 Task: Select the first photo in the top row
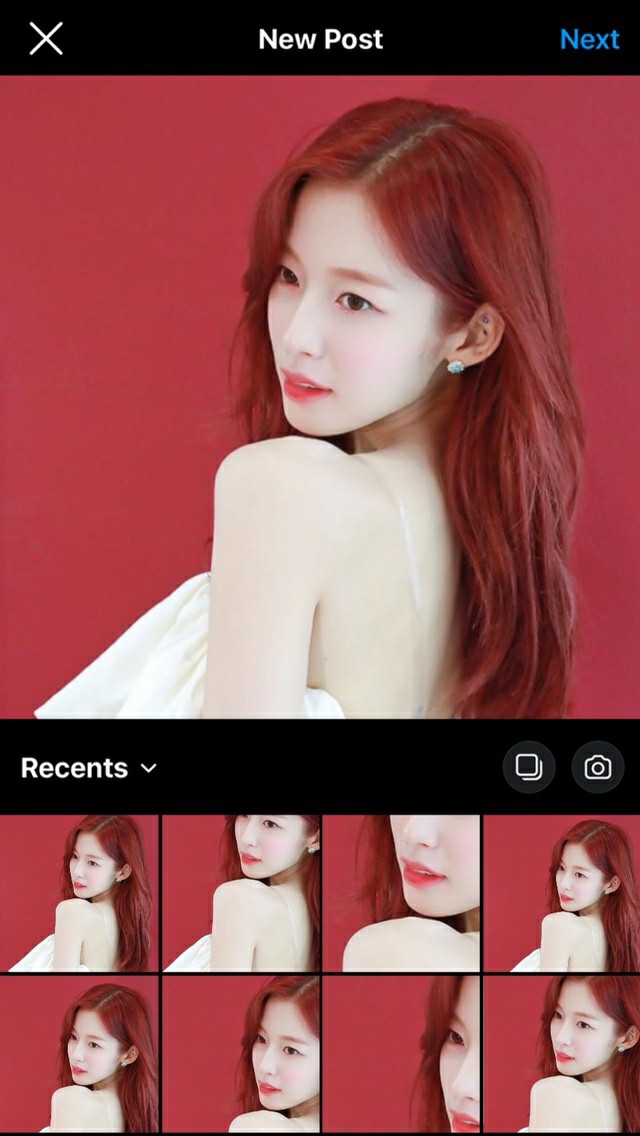(79, 893)
